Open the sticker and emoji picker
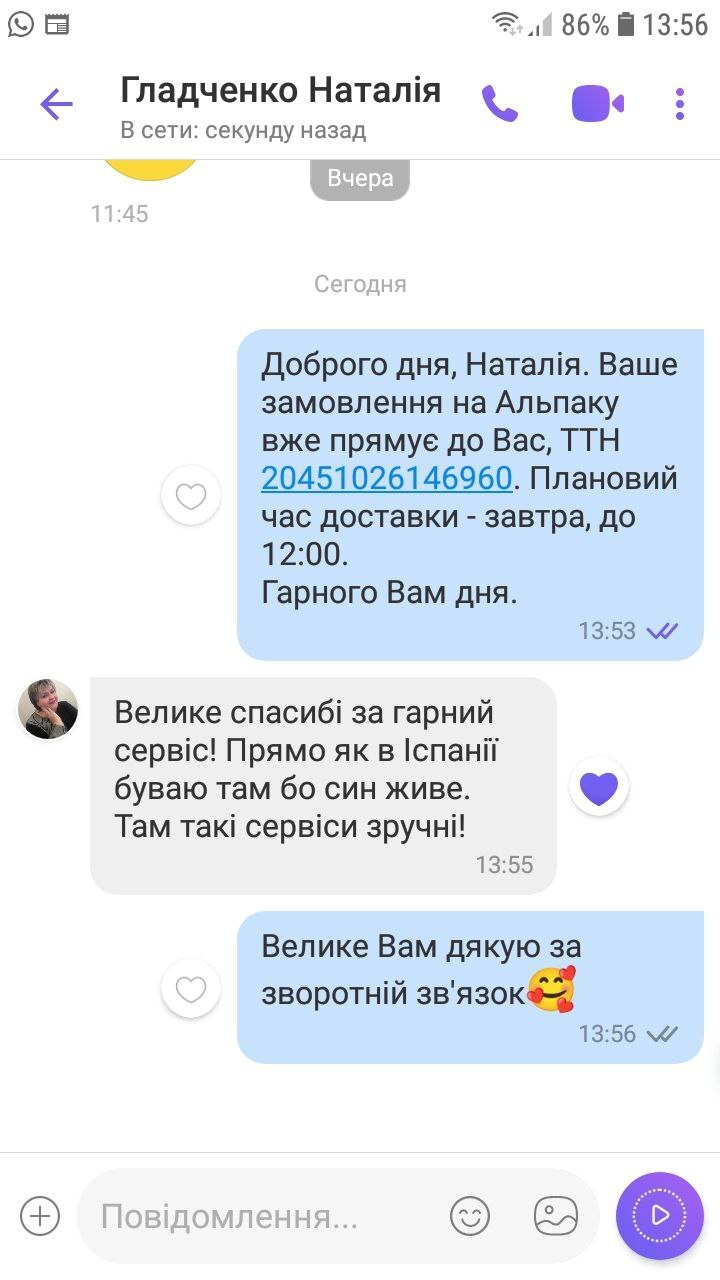The height and width of the screenshot is (1280, 720). [470, 1216]
